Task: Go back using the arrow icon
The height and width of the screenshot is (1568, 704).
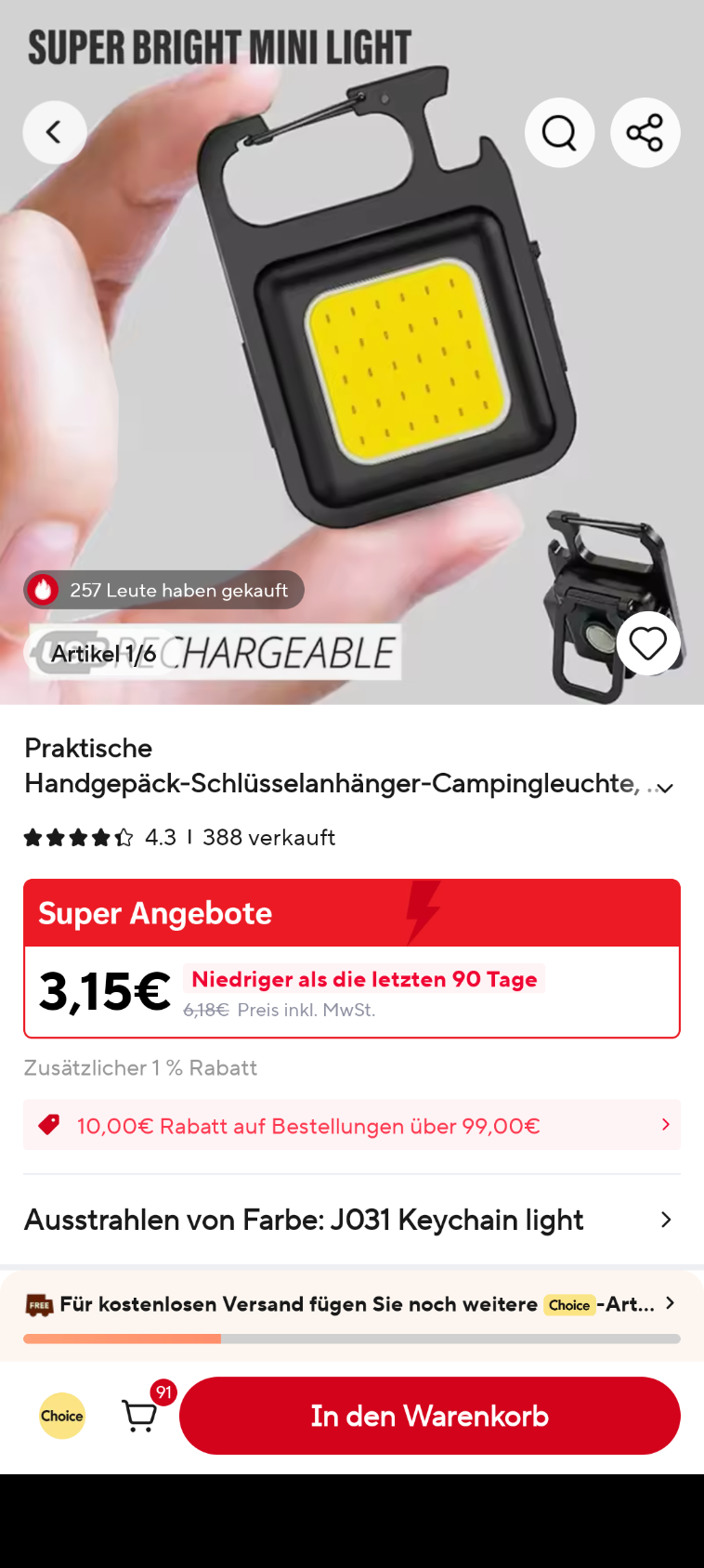Action: (x=55, y=133)
